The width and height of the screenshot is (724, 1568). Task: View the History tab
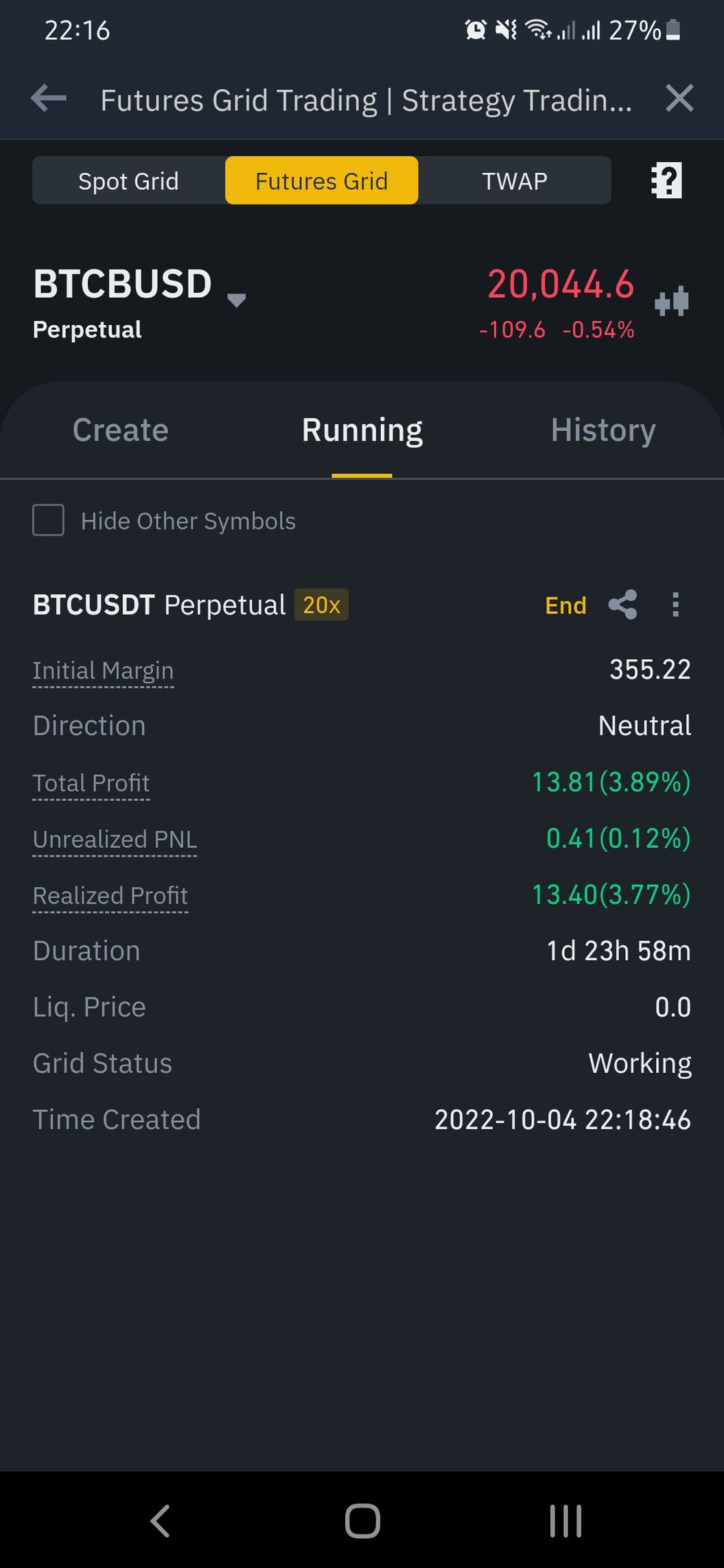pyautogui.click(x=603, y=431)
